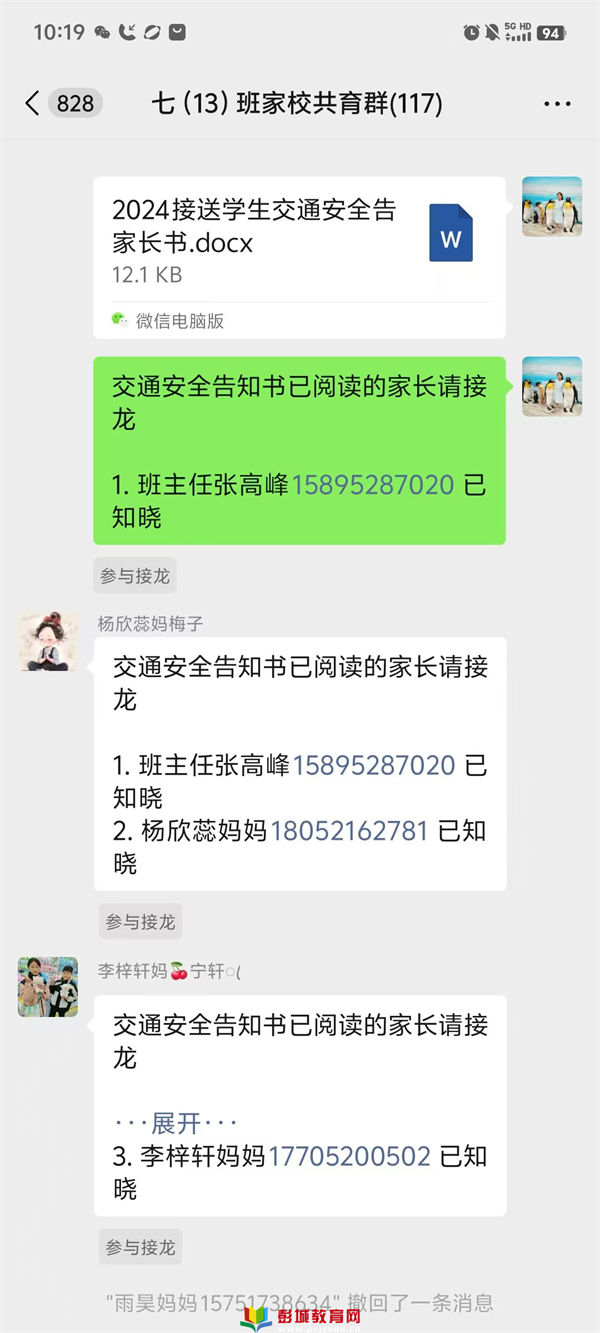
Task: Open sender avatar beside the docx file
Action: click(552, 206)
